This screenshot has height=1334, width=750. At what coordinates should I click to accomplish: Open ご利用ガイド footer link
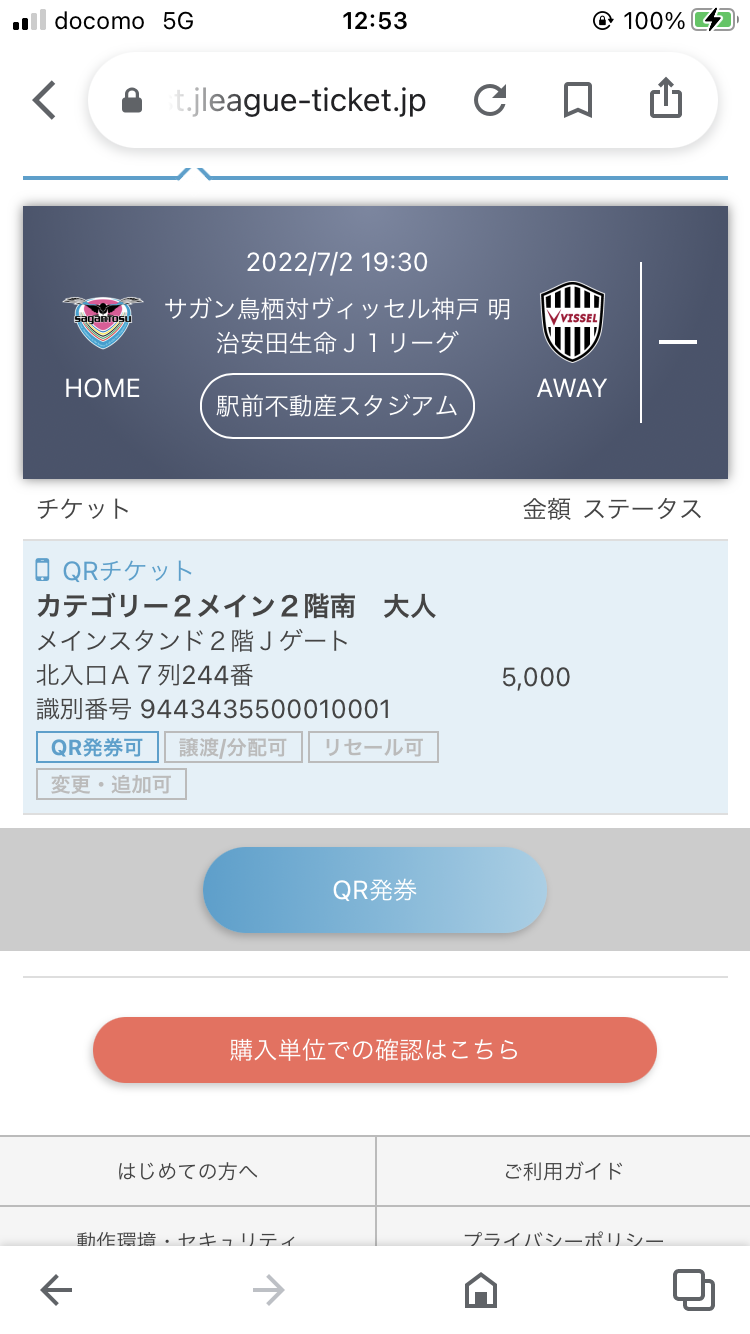564,1171
